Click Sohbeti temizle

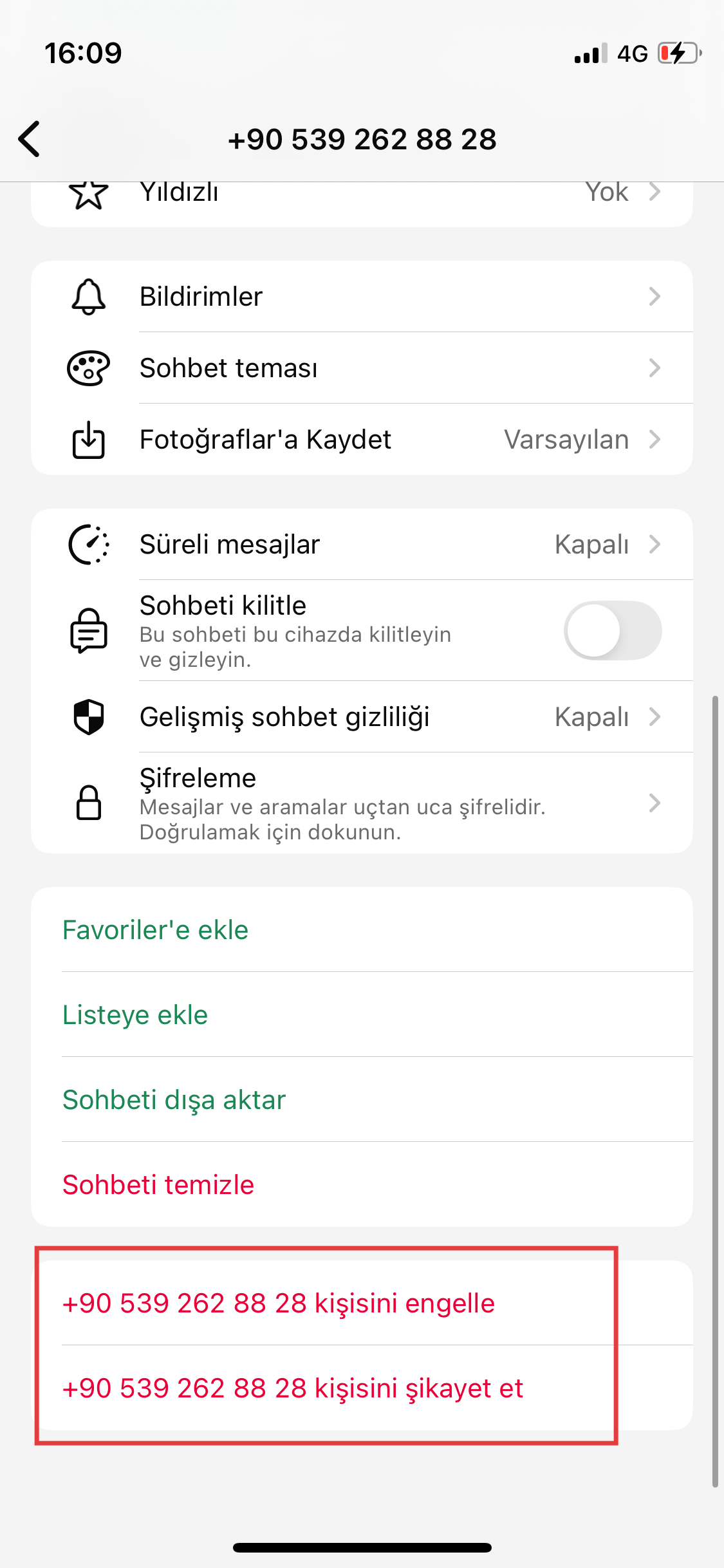[x=158, y=1184]
